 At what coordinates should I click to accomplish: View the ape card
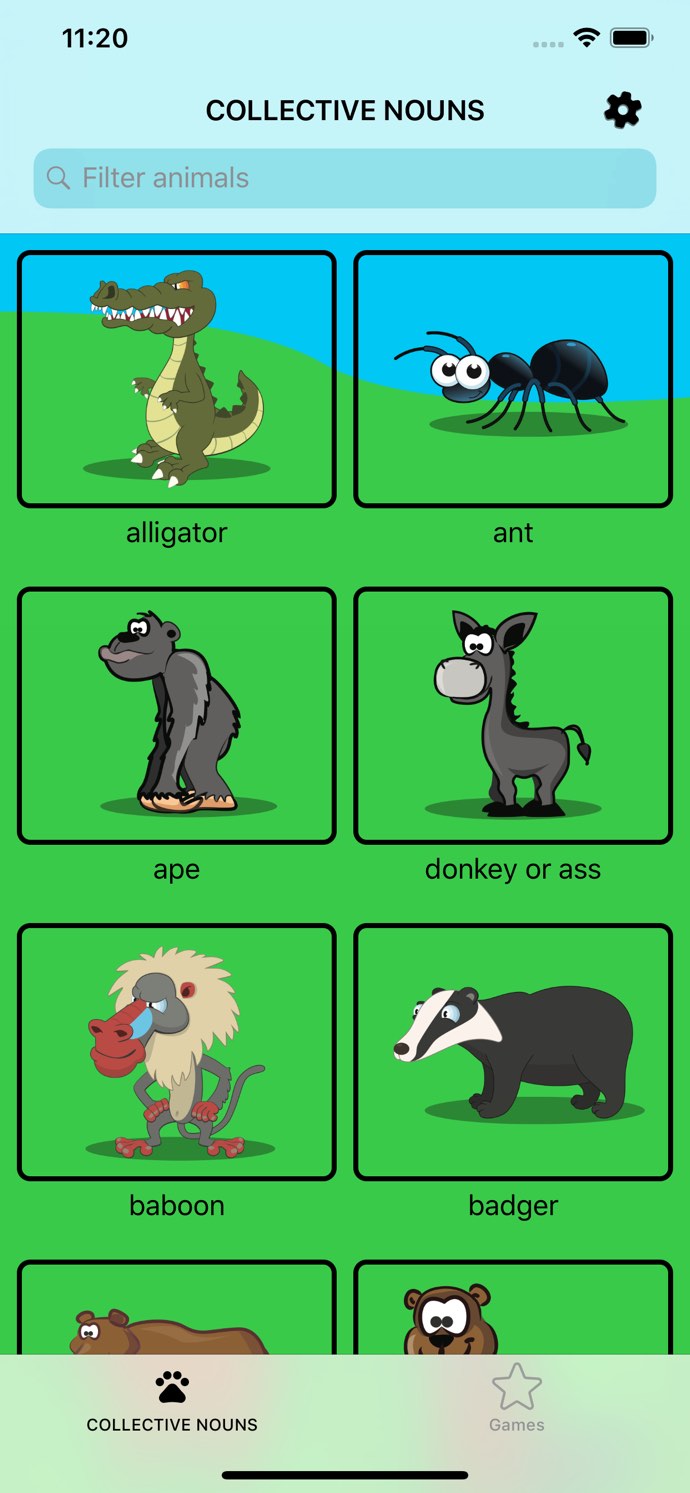[177, 715]
